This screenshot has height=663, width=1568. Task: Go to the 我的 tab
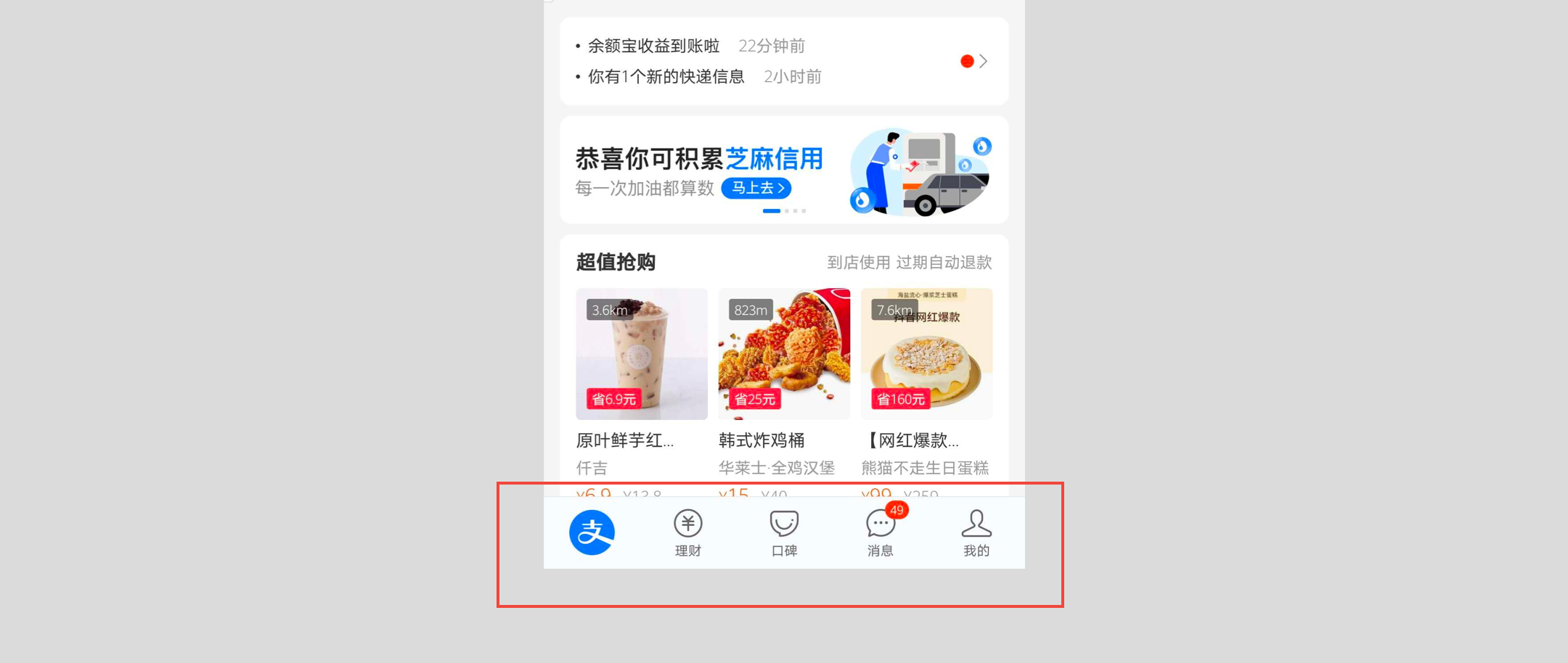pyautogui.click(x=976, y=532)
